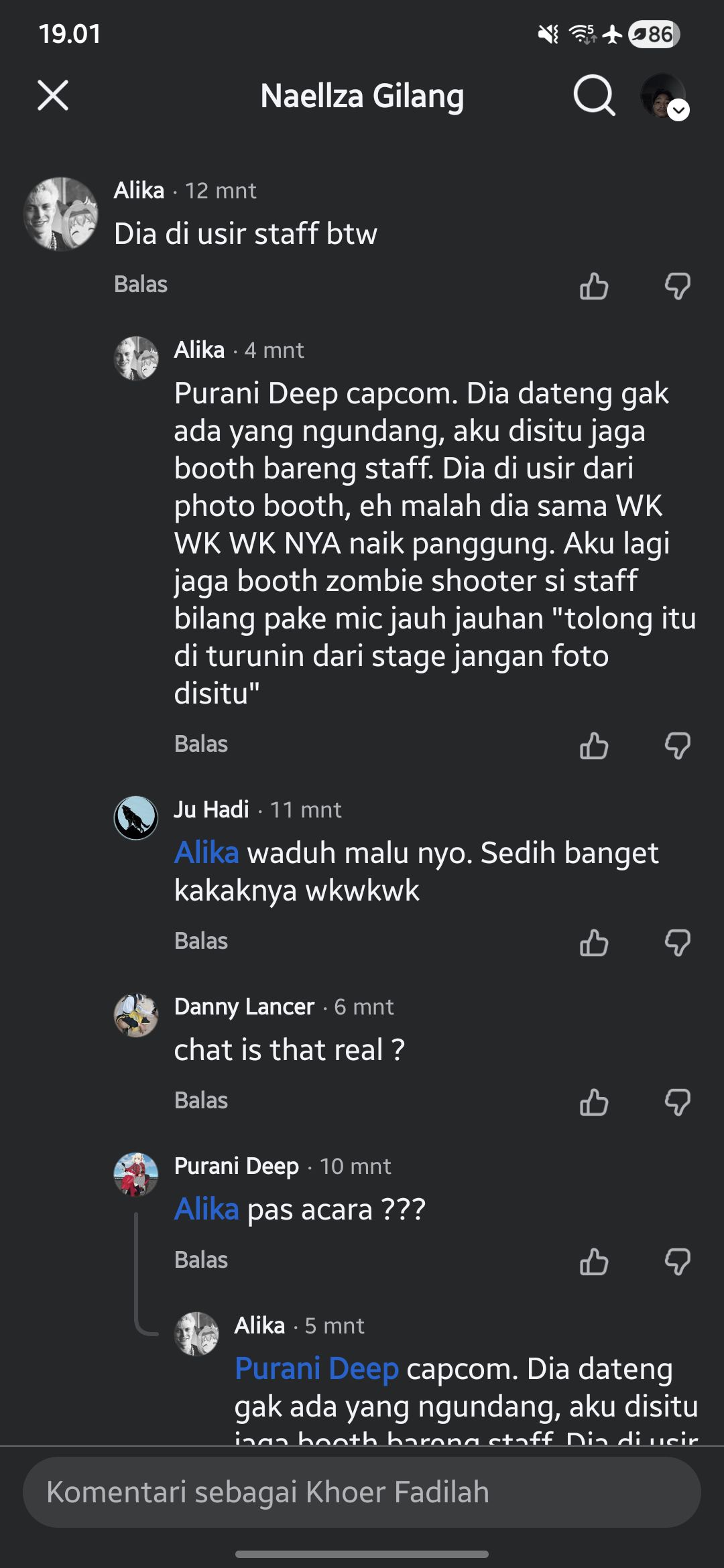The width and height of the screenshot is (724, 1568).
Task: Switch account via the profile avatar dropdown
Action: point(664,96)
